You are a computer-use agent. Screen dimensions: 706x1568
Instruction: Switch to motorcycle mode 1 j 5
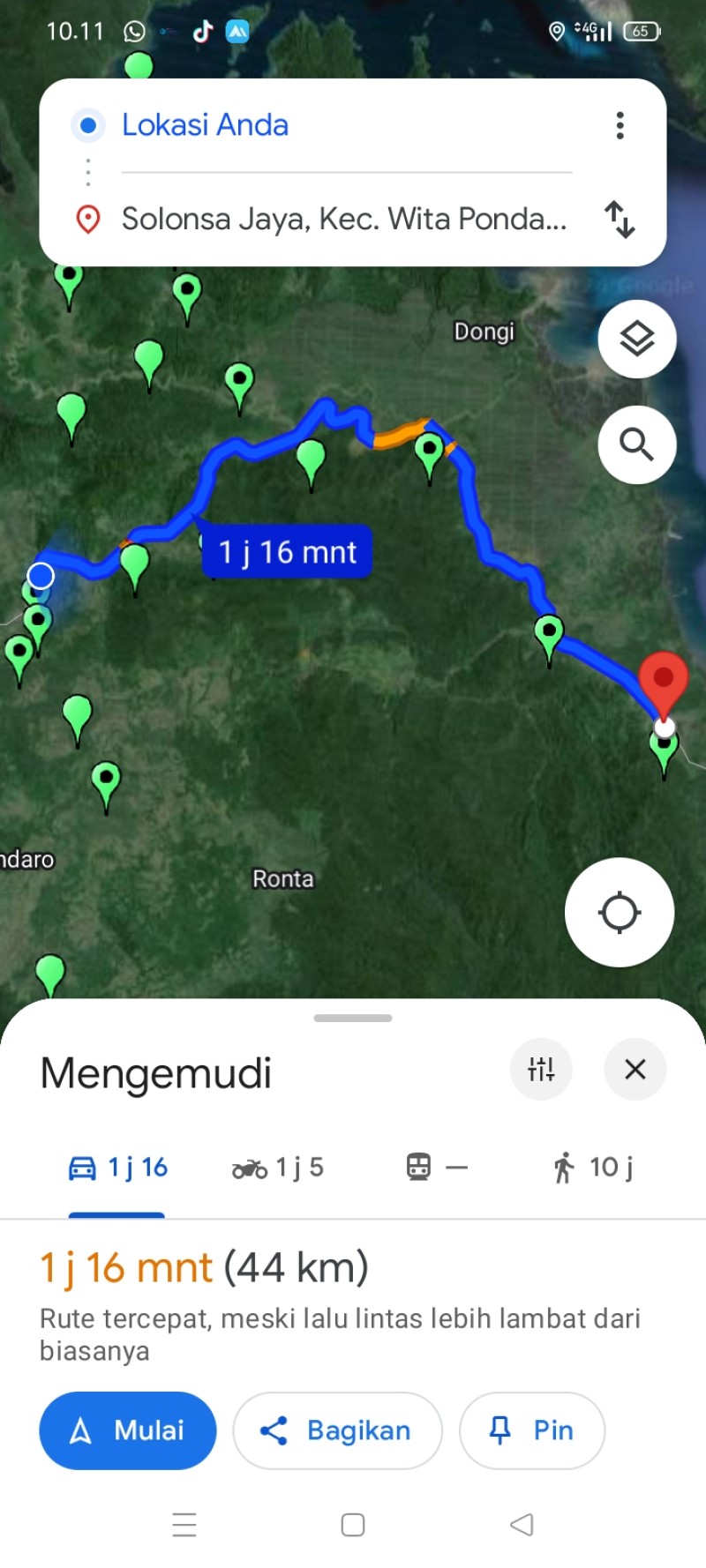coord(277,1168)
